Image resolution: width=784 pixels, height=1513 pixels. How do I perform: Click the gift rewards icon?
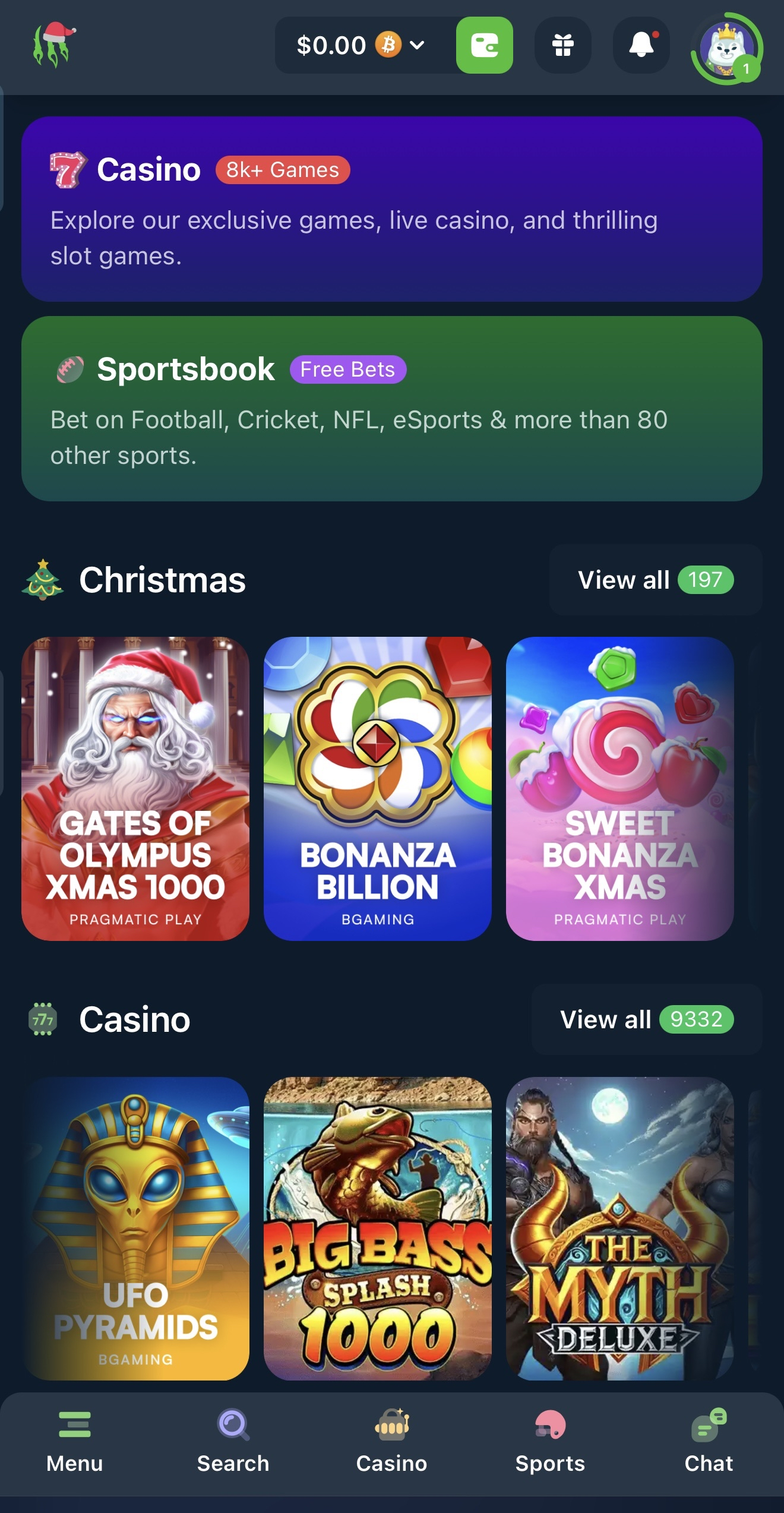click(x=563, y=45)
